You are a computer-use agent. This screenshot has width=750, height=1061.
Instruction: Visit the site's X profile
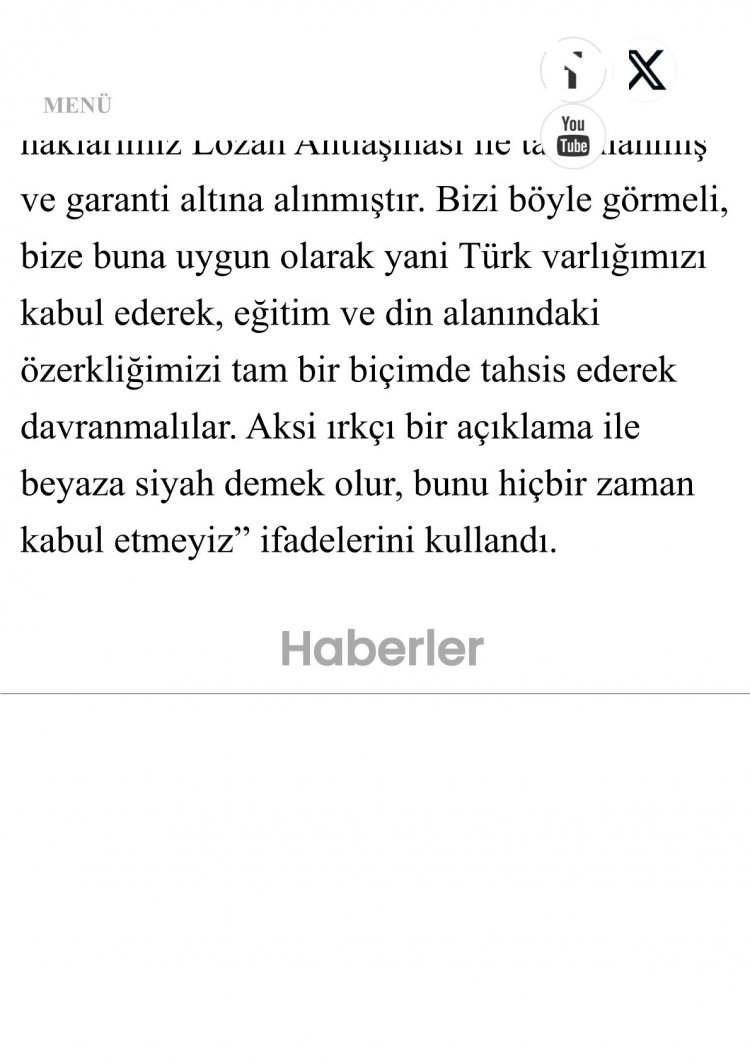(645, 71)
